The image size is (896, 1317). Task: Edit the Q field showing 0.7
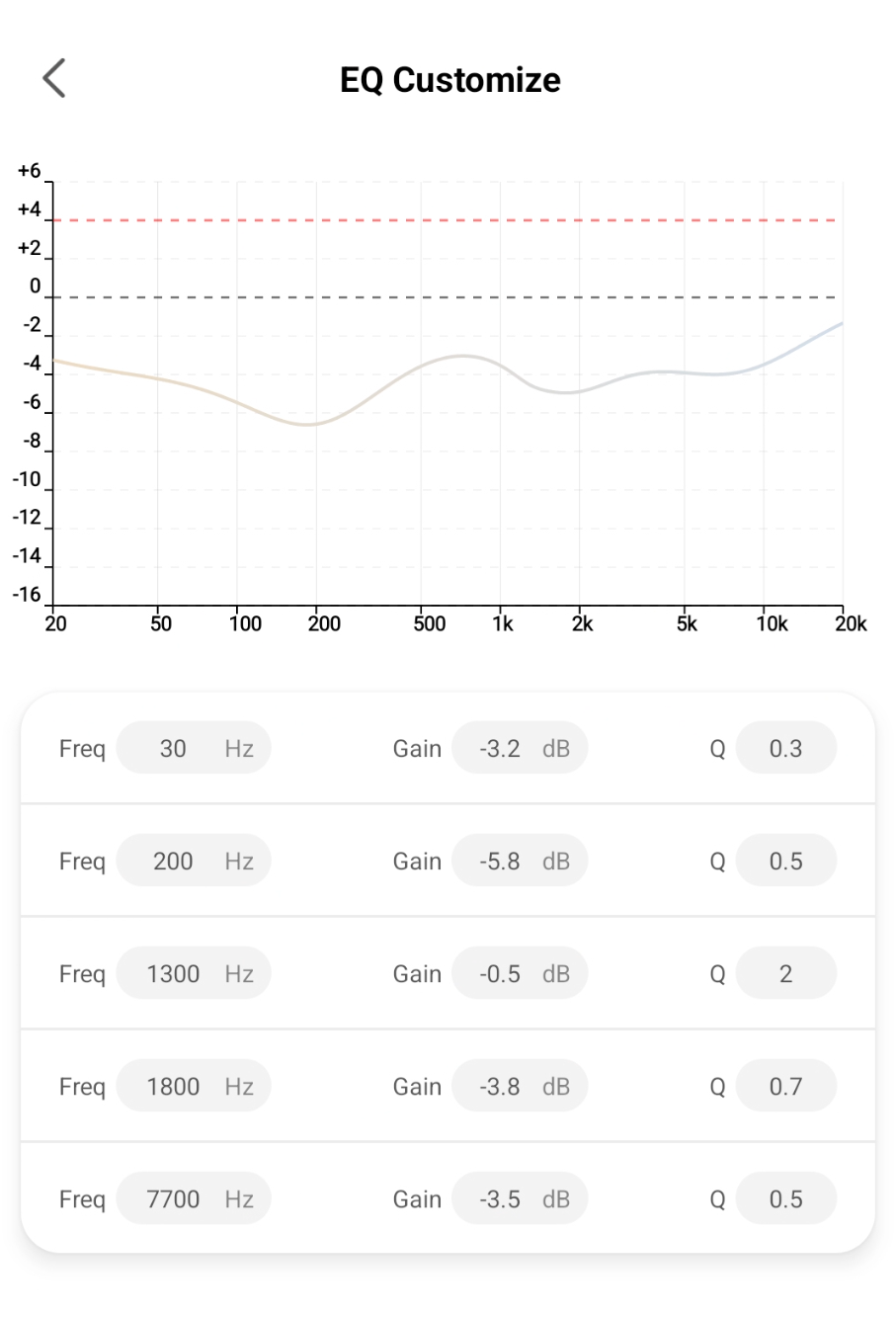(786, 1086)
